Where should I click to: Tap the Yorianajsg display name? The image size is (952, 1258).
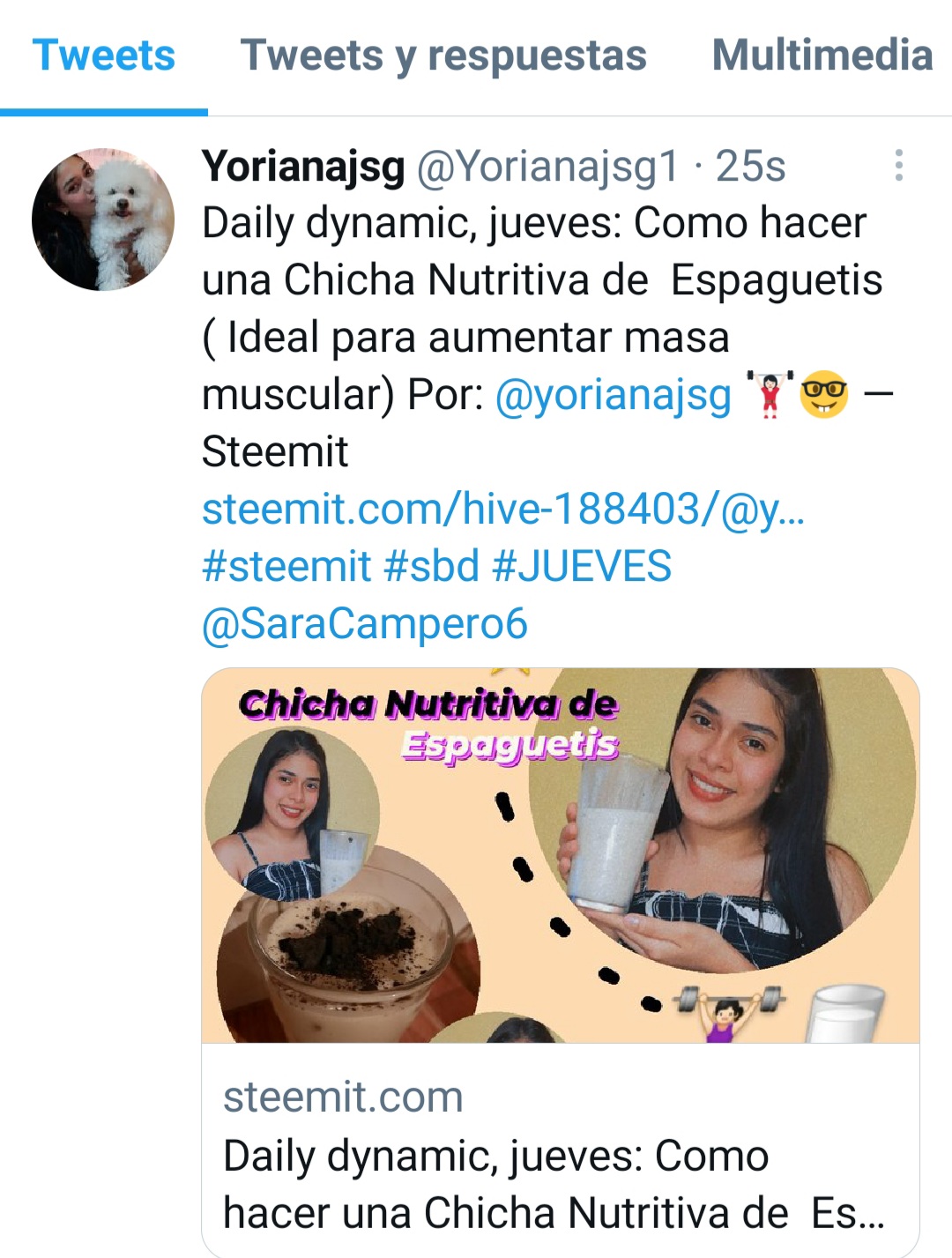pyautogui.click(x=303, y=166)
